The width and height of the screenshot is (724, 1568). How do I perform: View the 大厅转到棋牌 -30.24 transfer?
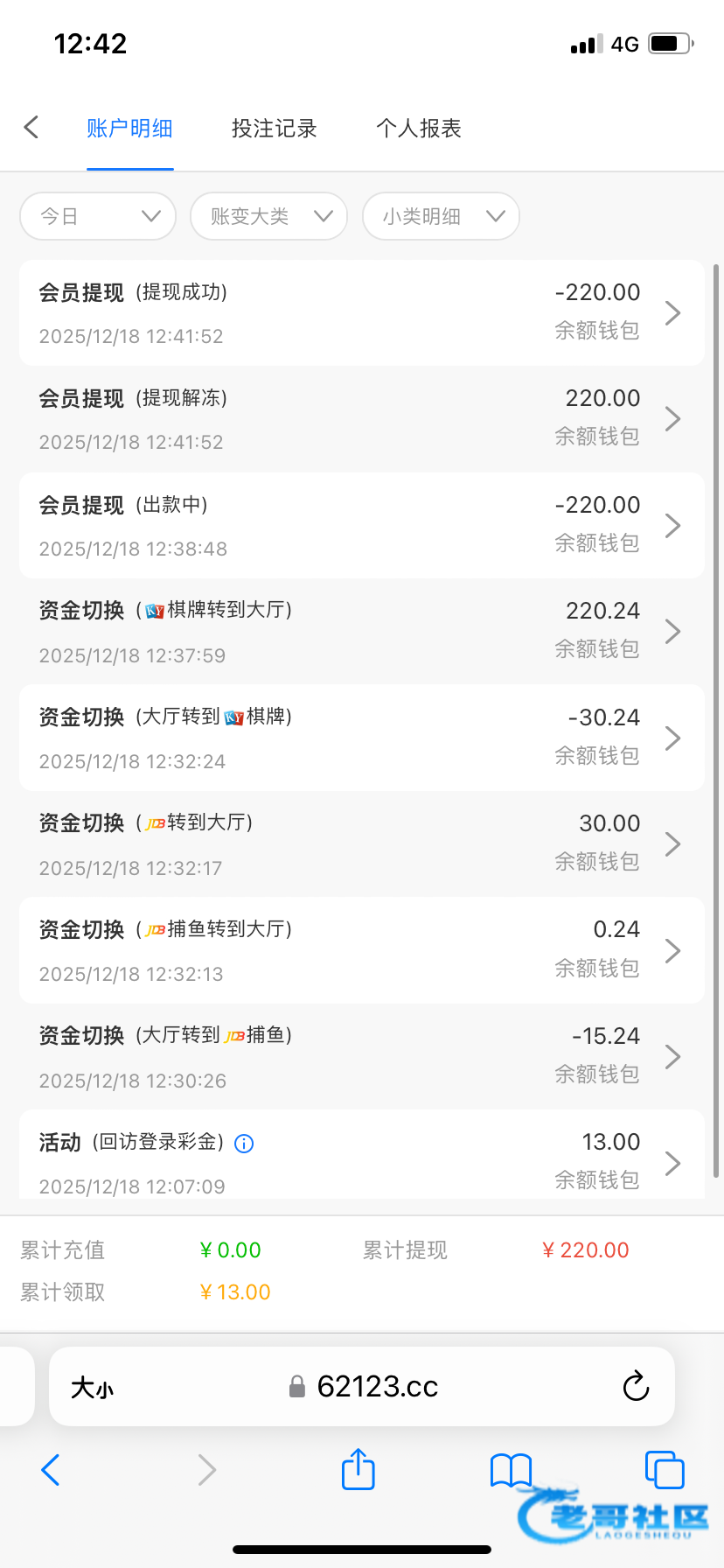[x=362, y=738]
